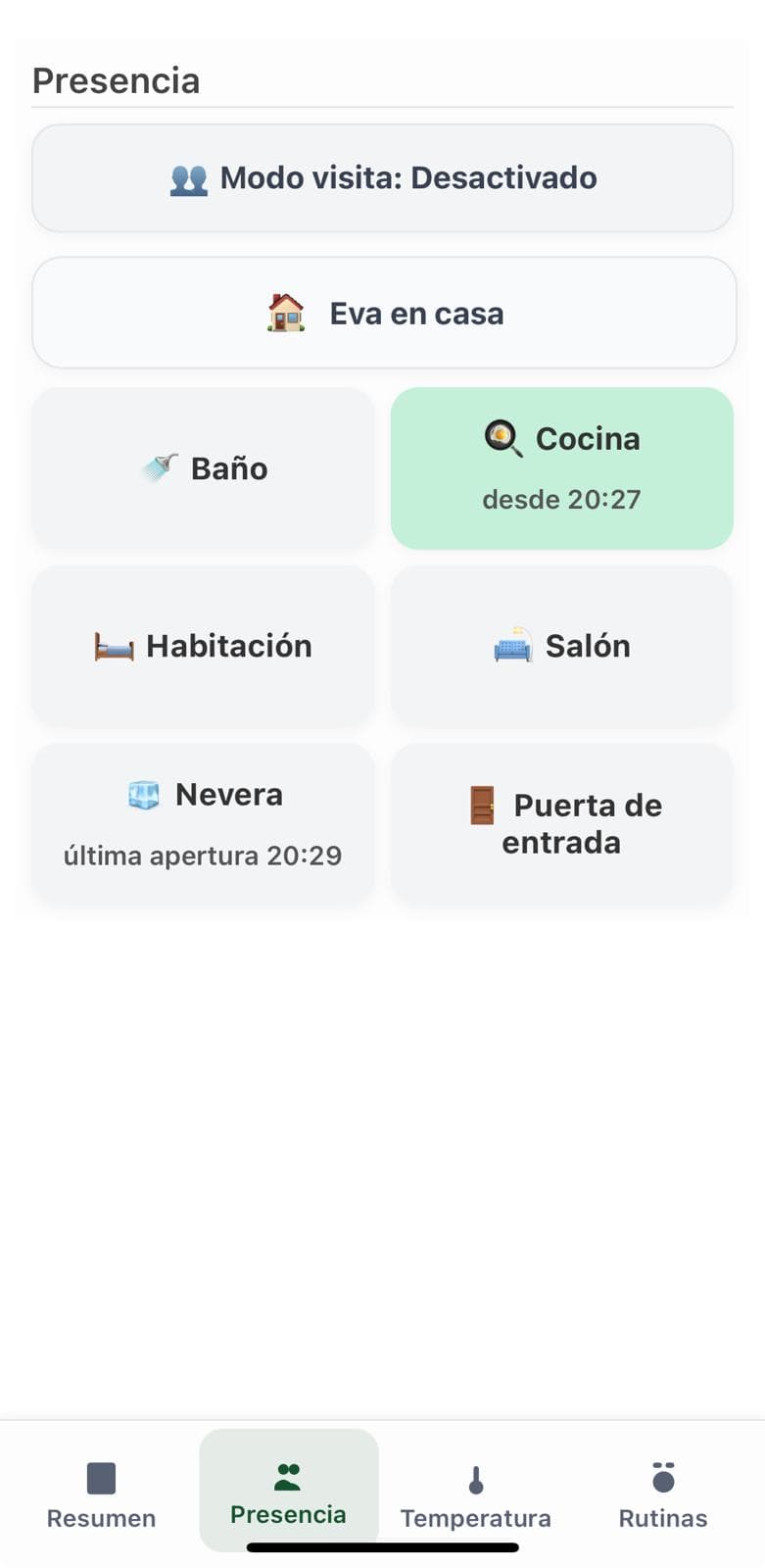765x1568 pixels.
Task: Select the Presencia tab
Action: [x=288, y=1492]
